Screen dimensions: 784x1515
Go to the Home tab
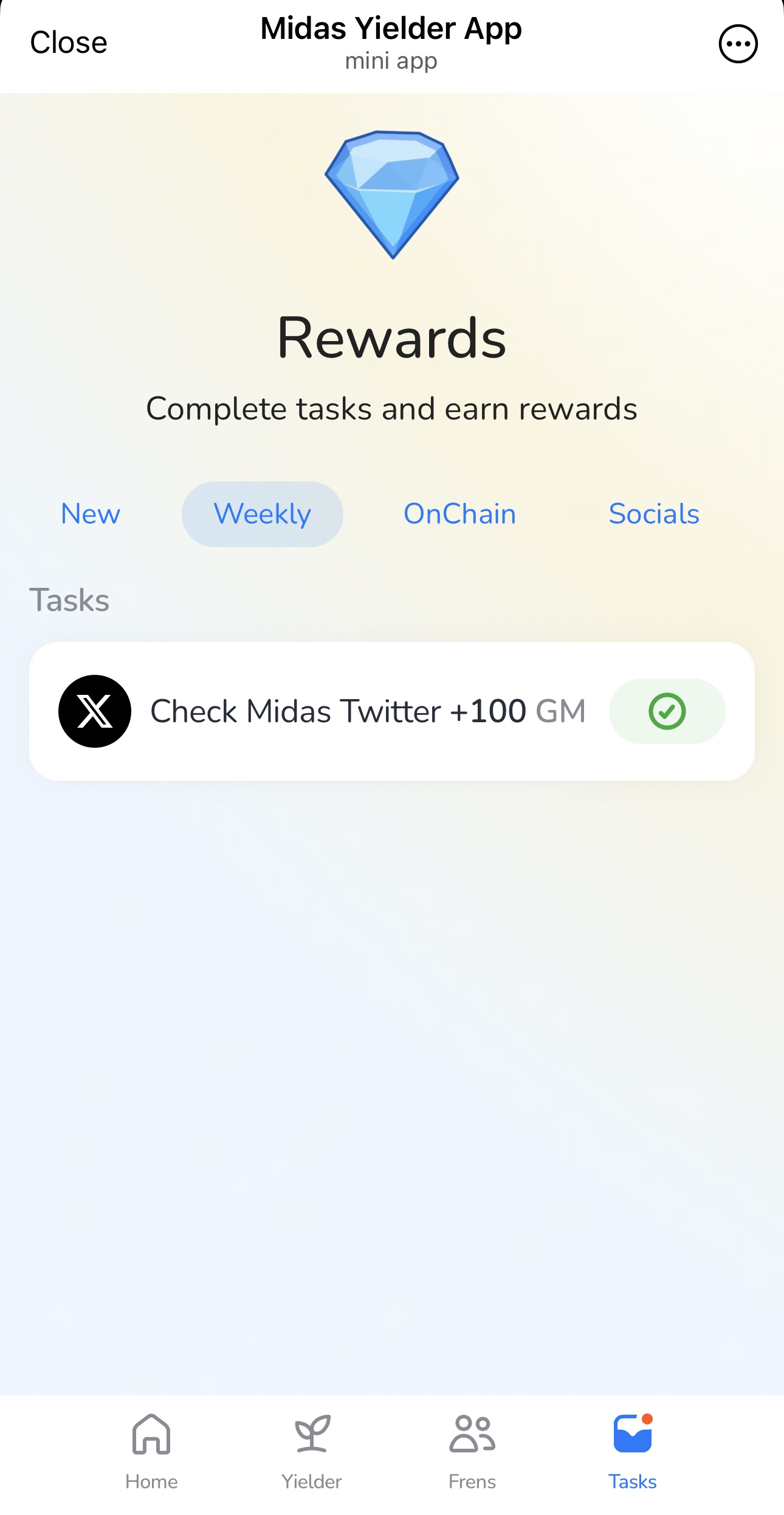pos(151,1451)
